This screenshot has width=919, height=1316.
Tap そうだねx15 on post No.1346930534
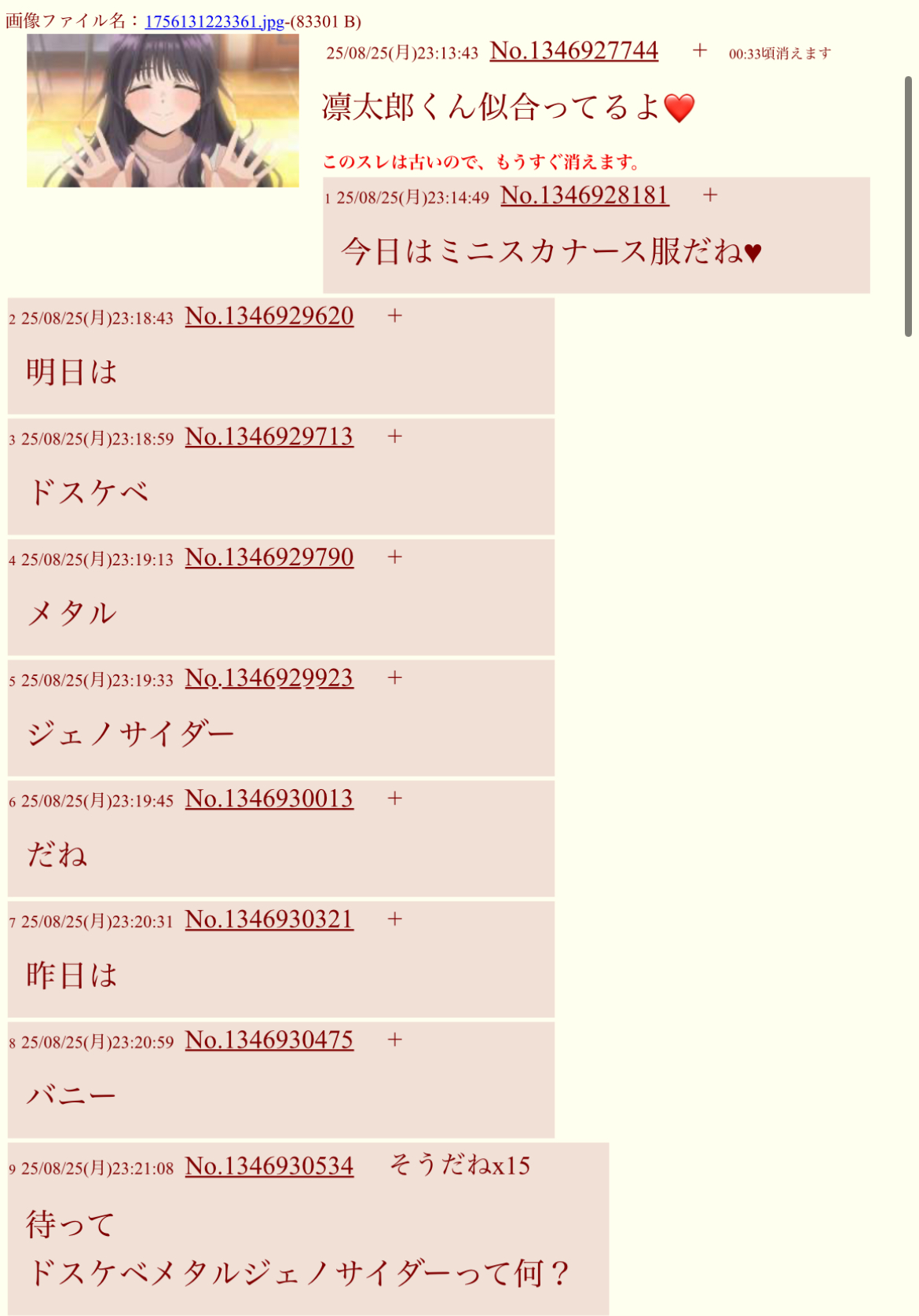(x=459, y=1166)
